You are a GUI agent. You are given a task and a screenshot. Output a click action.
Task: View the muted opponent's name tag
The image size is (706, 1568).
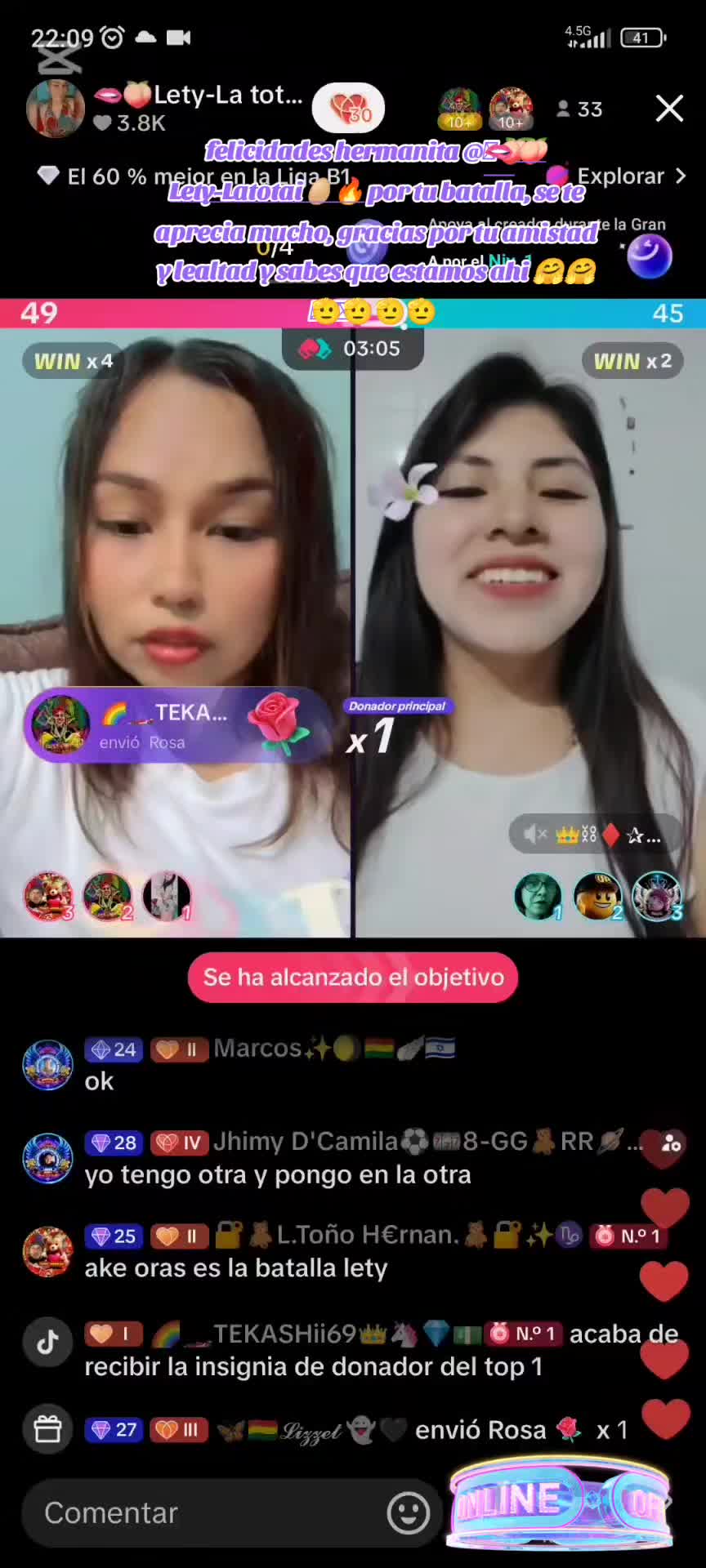tap(597, 835)
